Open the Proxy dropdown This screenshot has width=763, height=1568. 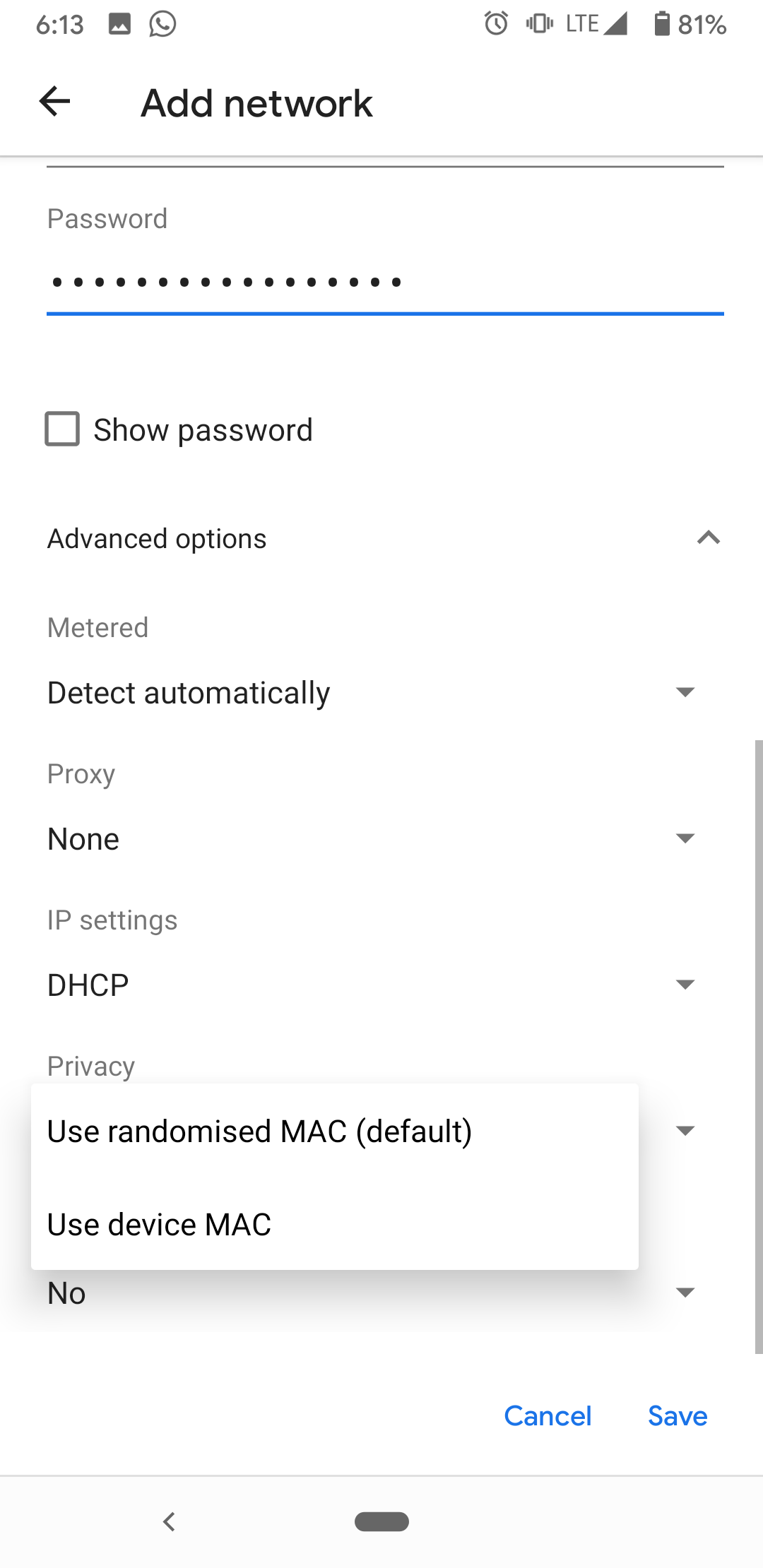371,839
